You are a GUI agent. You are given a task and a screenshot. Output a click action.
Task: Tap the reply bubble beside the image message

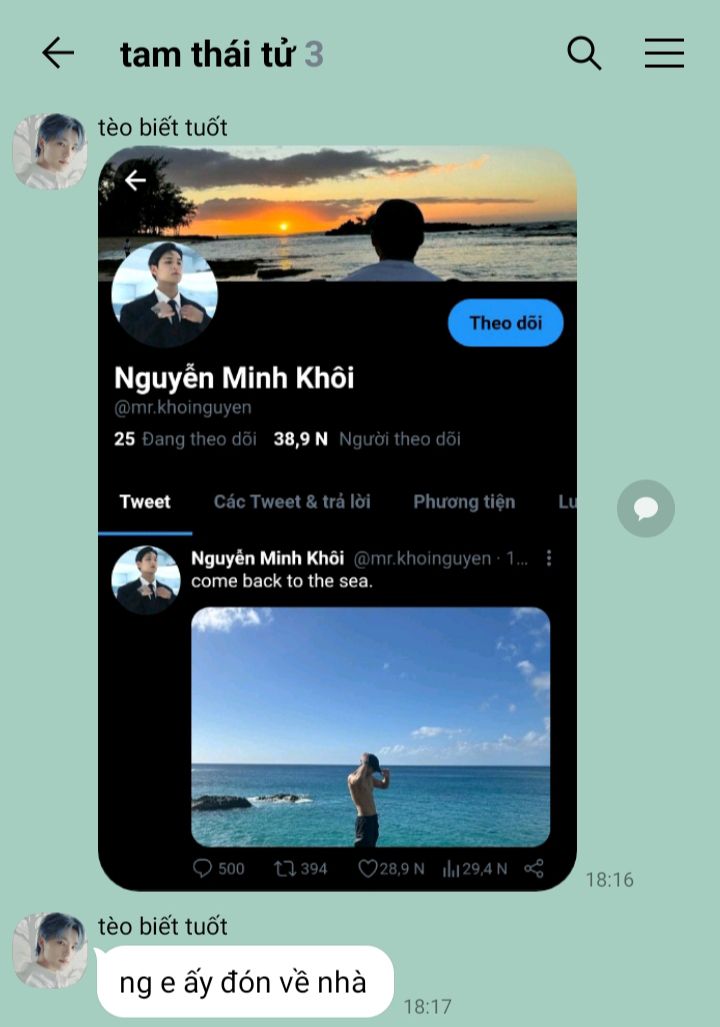click(646, 508)
